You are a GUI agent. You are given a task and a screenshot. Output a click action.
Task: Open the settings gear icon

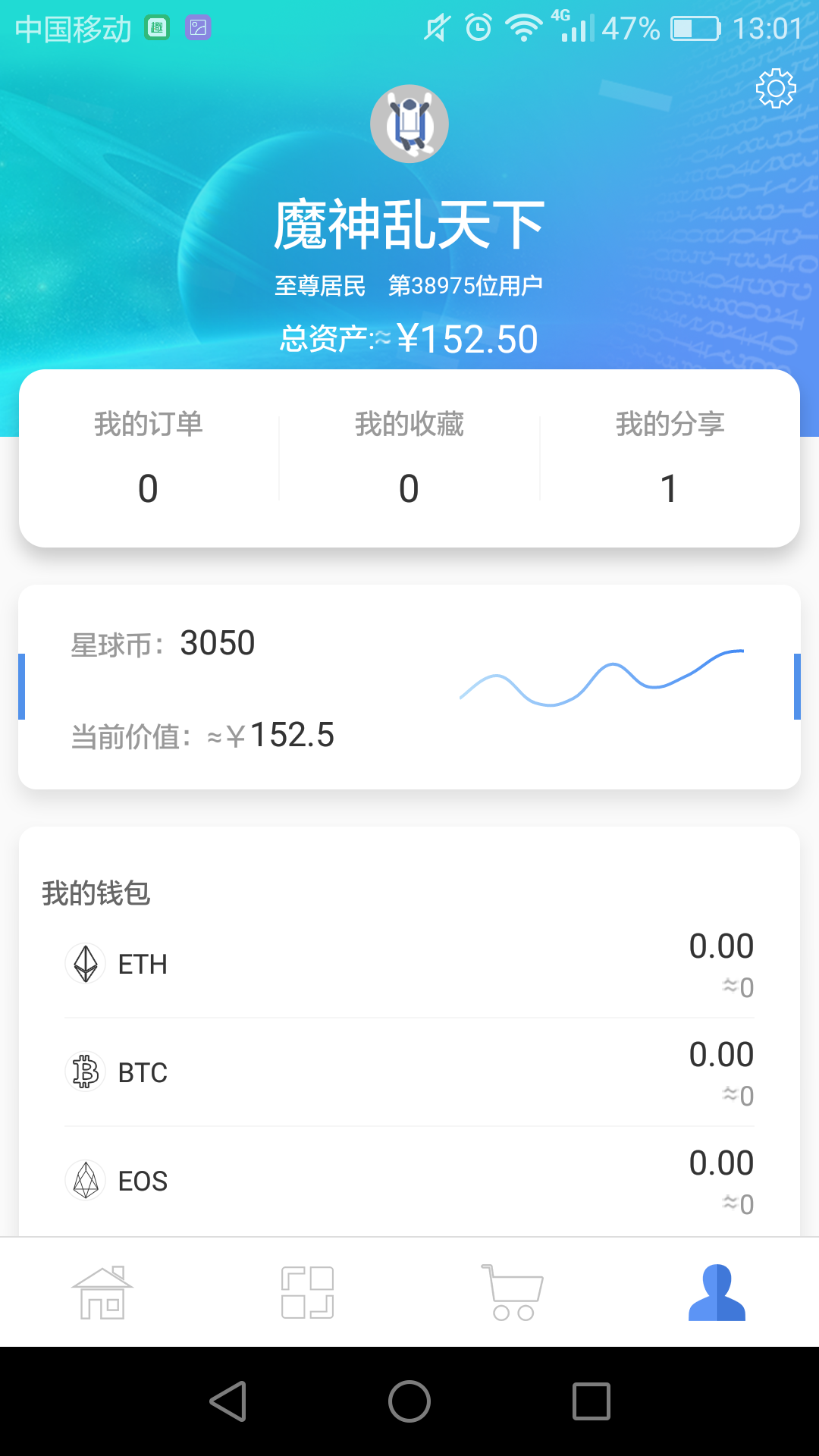pyautogui.click(x=776, y=89)
